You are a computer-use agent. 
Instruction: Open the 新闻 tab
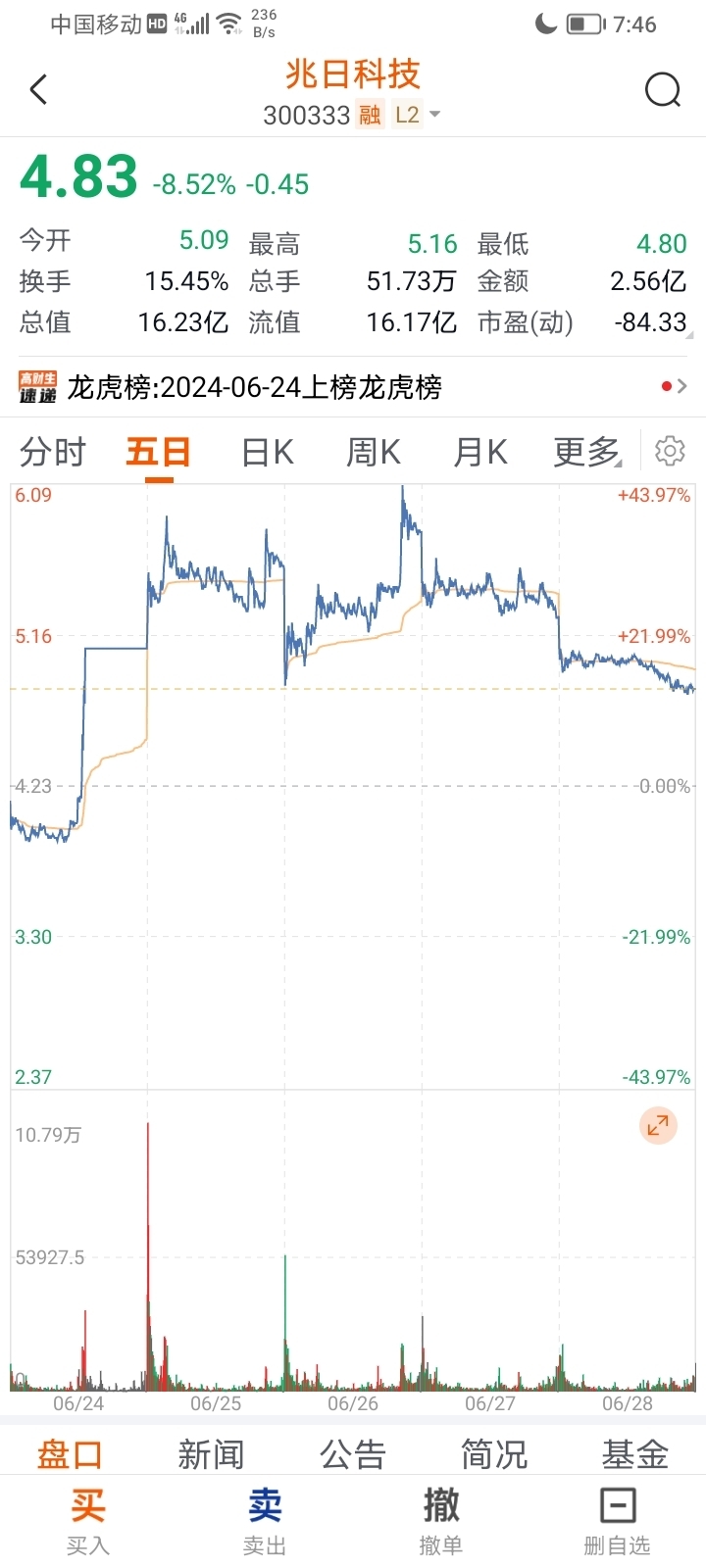tap(211, 1454)
